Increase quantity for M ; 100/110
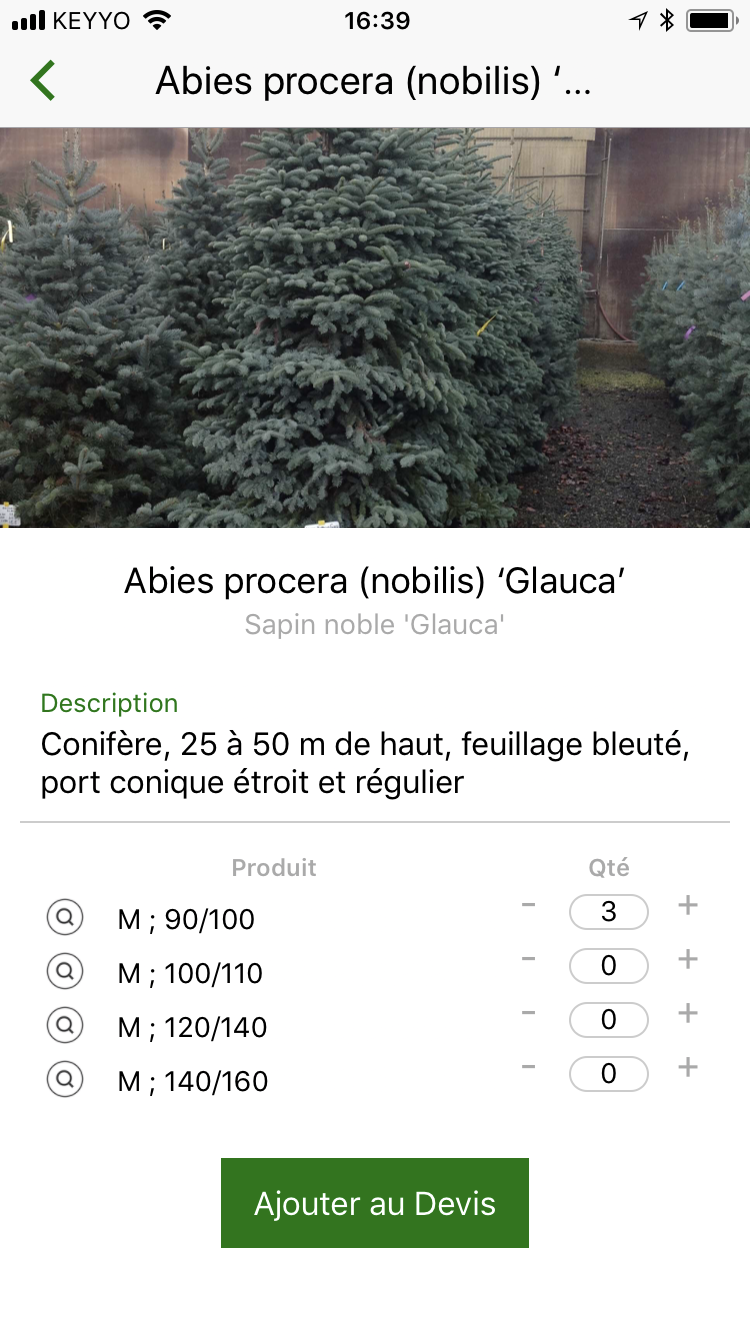This screenshot has width=750, height=1334. 687,960
